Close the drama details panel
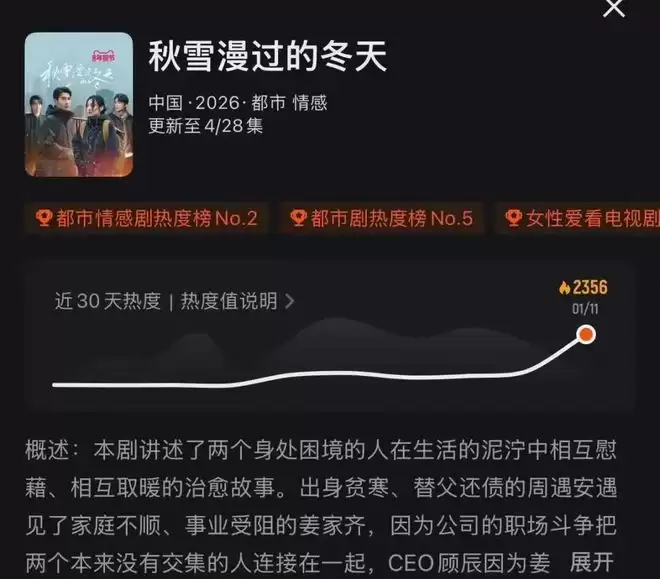 point(615,8)
